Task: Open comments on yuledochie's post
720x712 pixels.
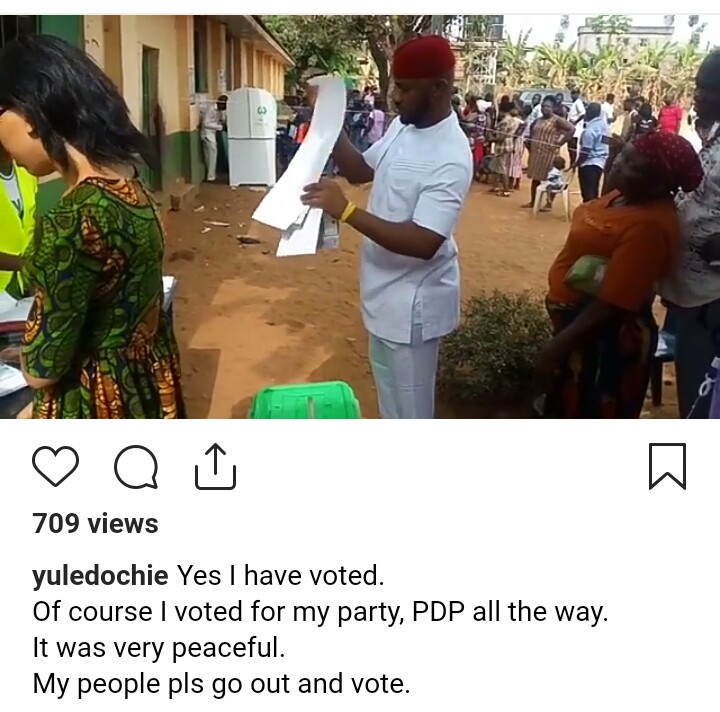Action: (x=136, y=466)
